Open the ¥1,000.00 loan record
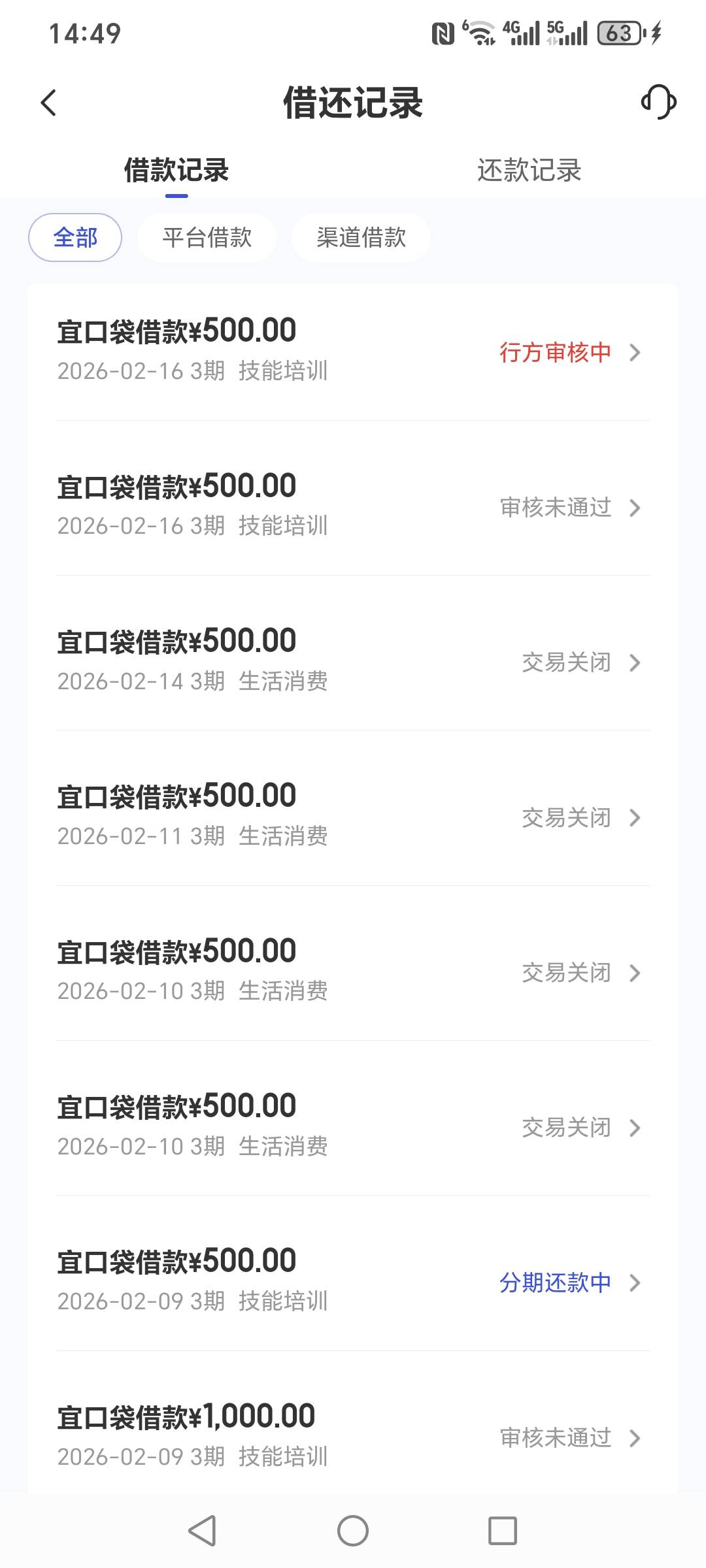 point(353,1436)
